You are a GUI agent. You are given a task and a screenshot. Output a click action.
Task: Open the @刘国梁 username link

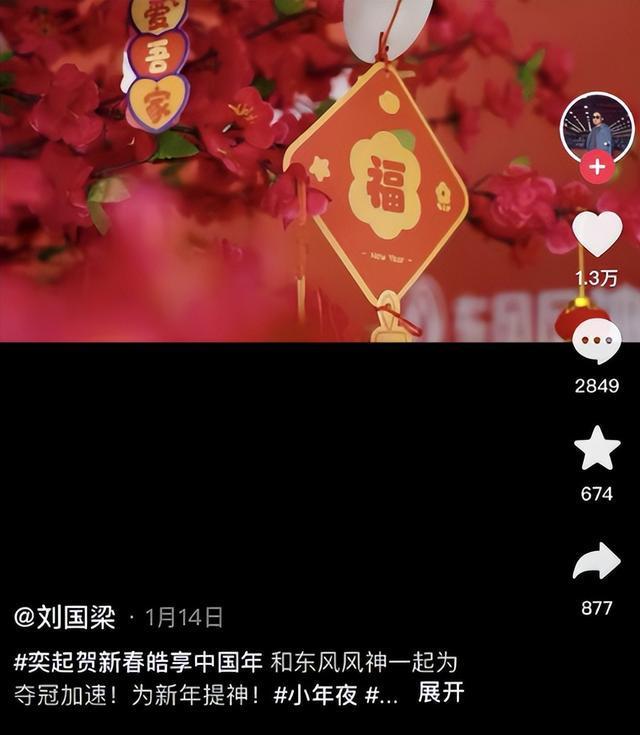(65, 617)
